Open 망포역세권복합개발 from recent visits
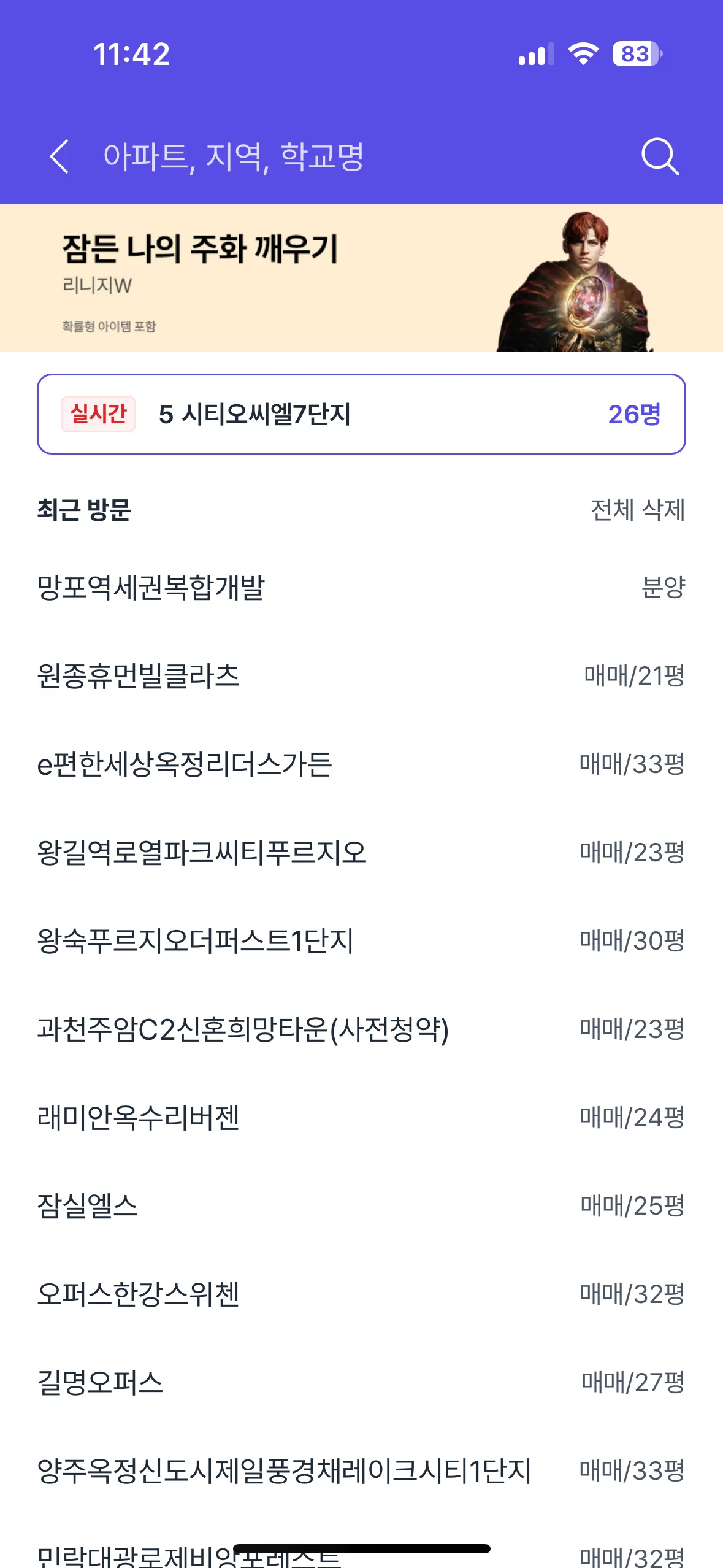 pyautogui.click(x=151, y=588)
